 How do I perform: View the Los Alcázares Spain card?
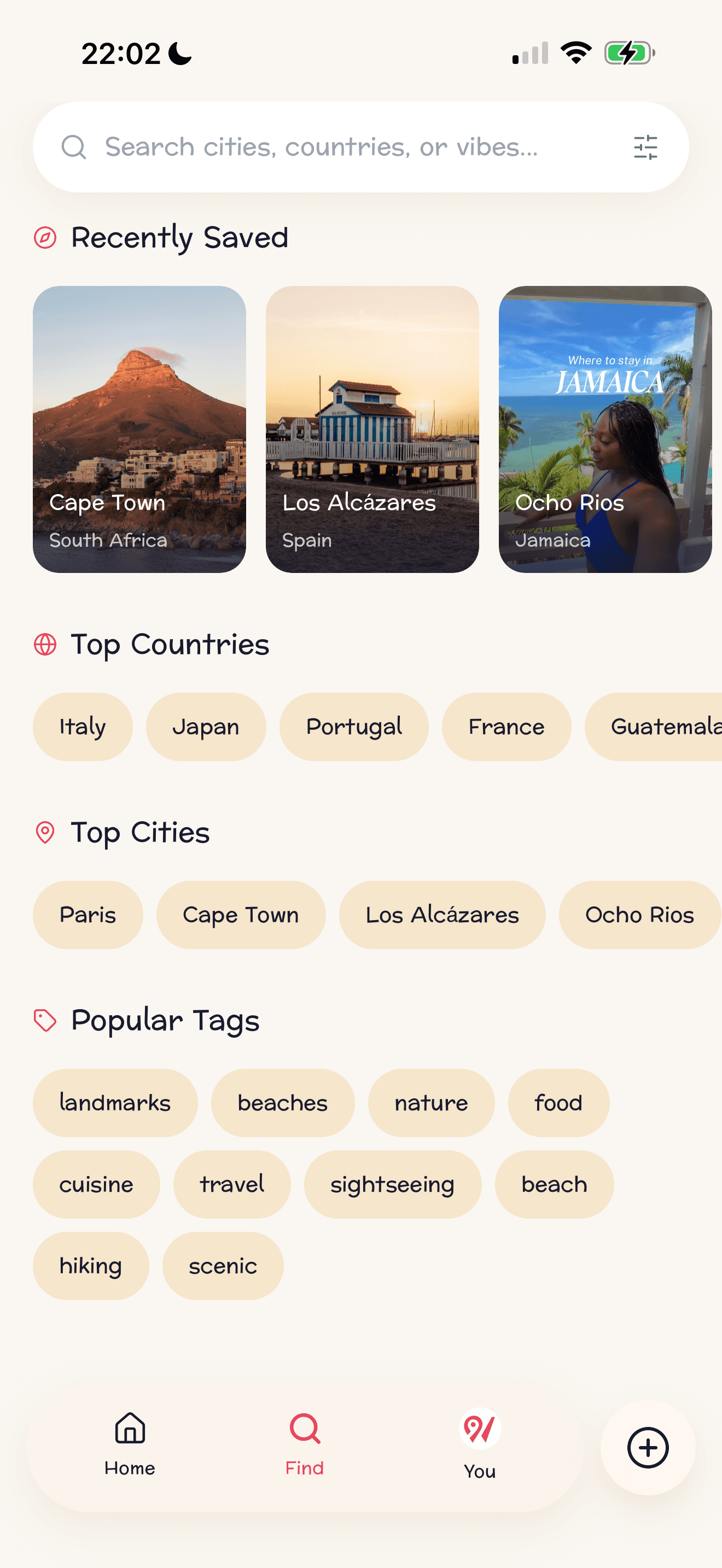click(372, 429)
